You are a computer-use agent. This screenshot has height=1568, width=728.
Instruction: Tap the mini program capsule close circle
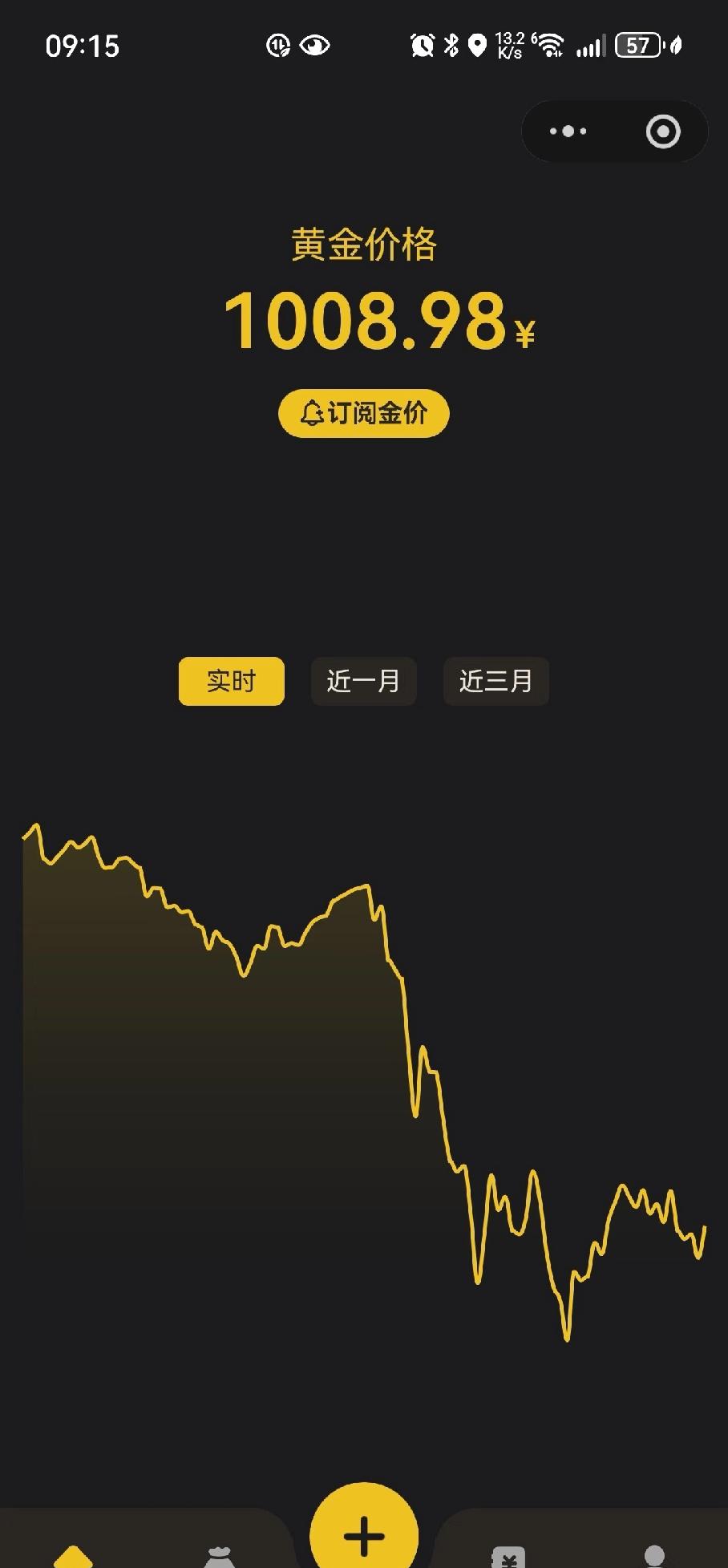coord(663,131)
